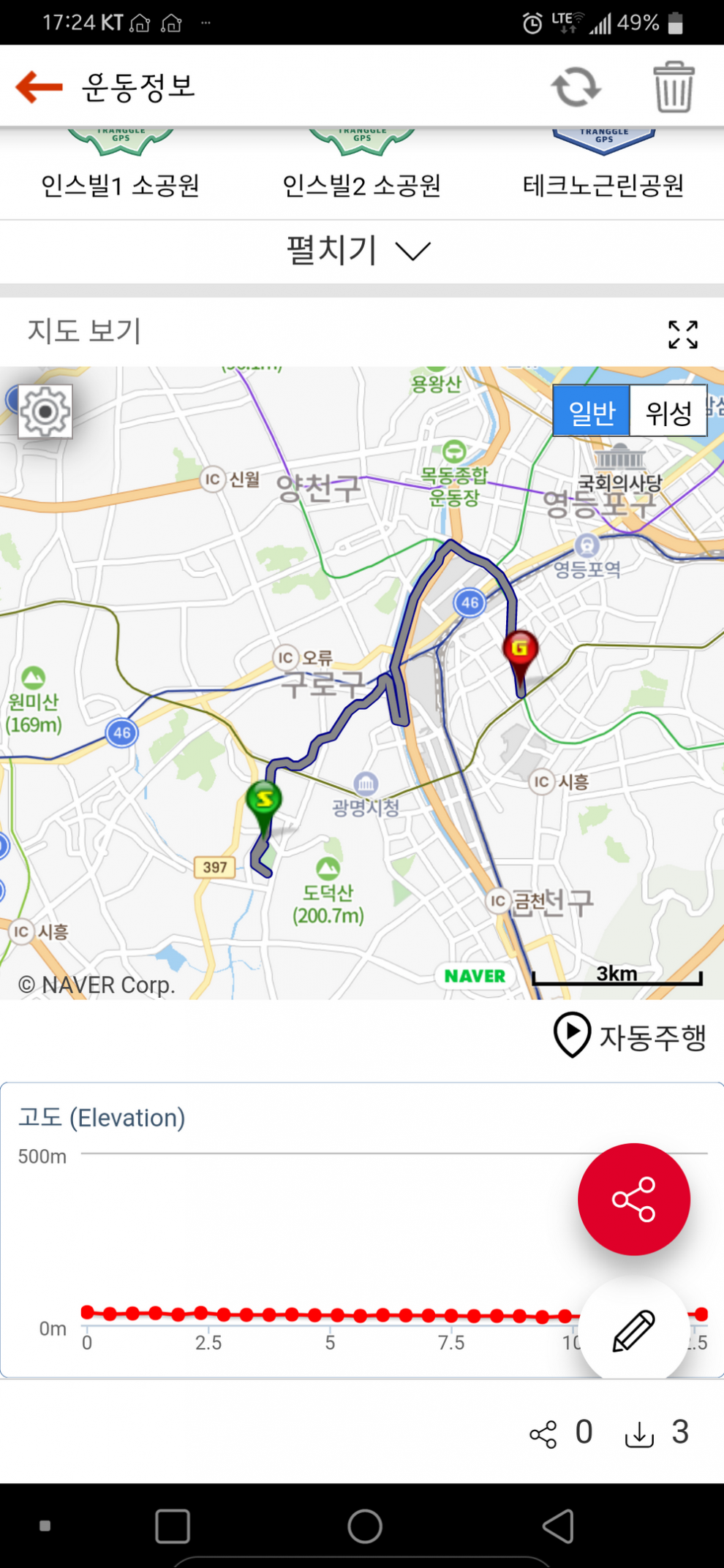Image resolution: width=724 pixels, height=1568 pixels.
Task: Switch map to 일반 view
Action: (592, 412)
